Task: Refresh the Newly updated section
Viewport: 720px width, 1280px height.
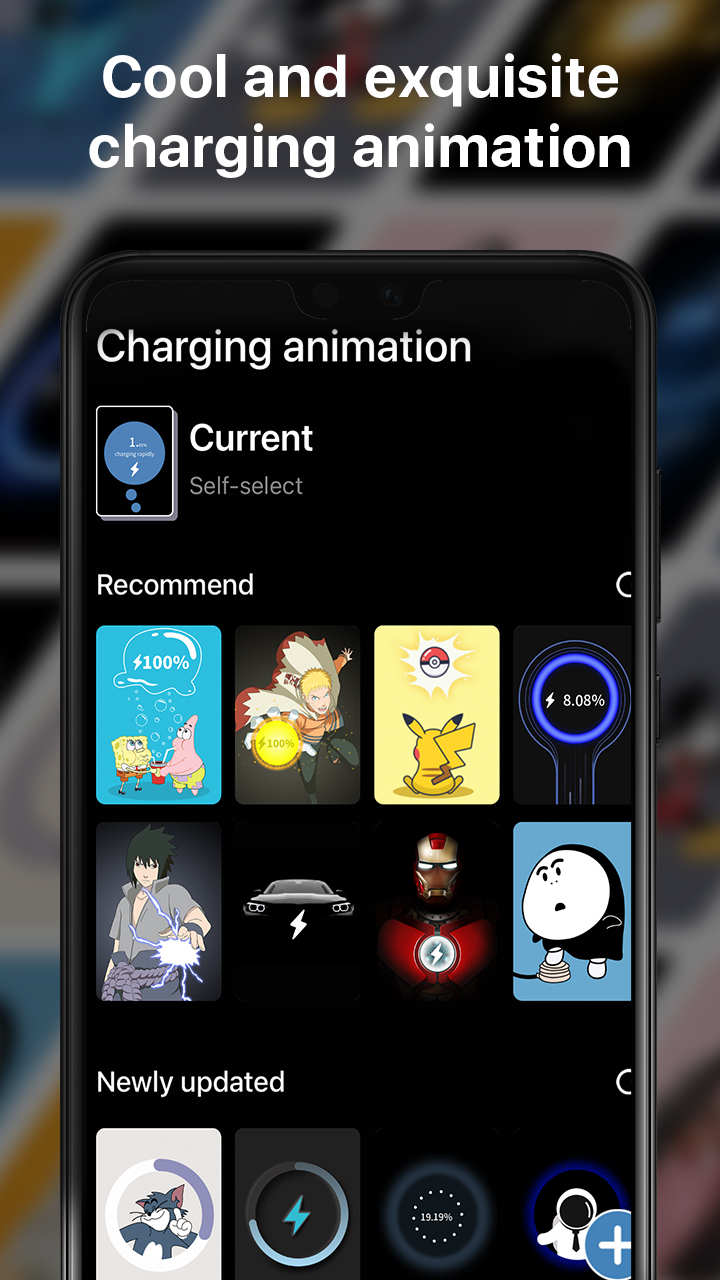Action: click(x=626, y=1081)
